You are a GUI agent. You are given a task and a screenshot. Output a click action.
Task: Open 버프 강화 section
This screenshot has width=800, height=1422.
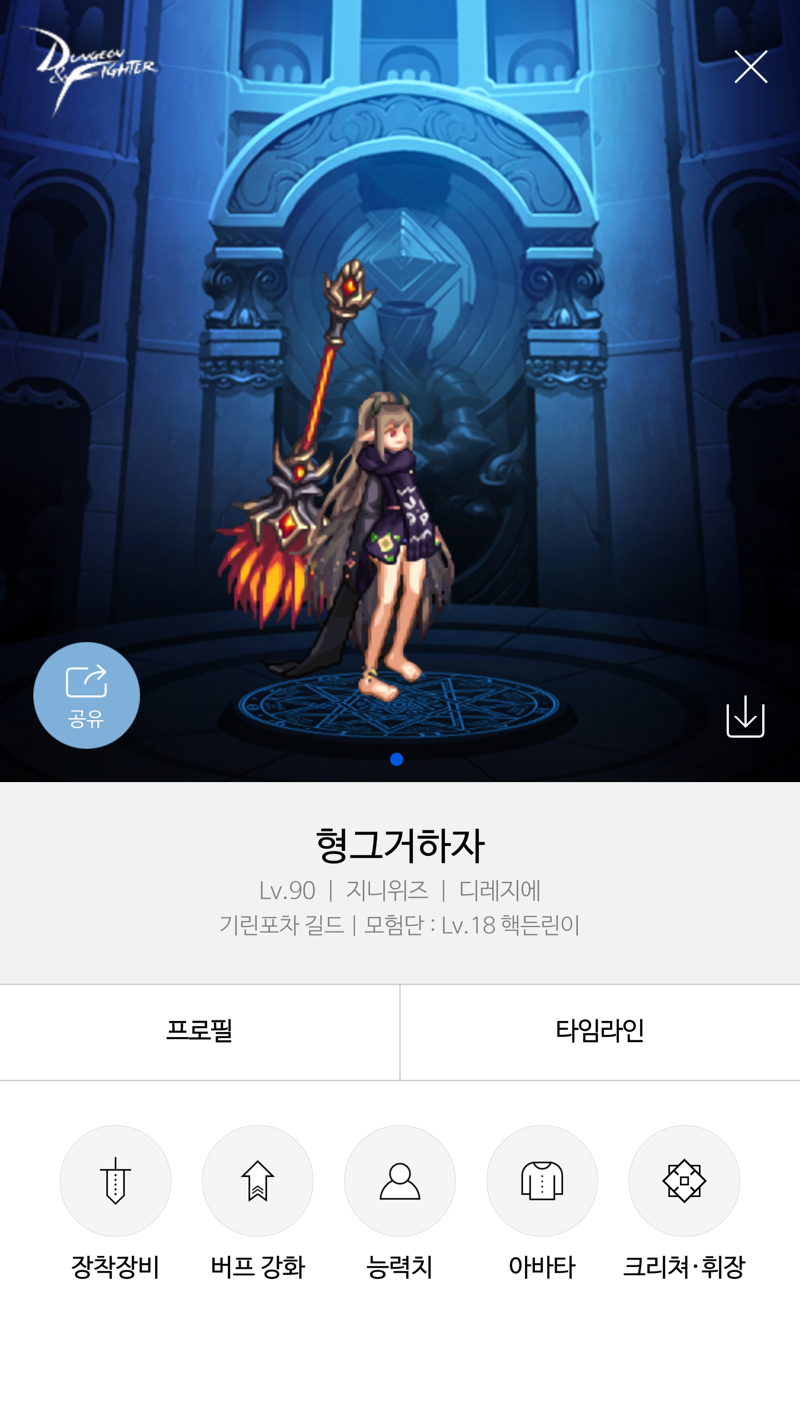[x=257, y=1181]
